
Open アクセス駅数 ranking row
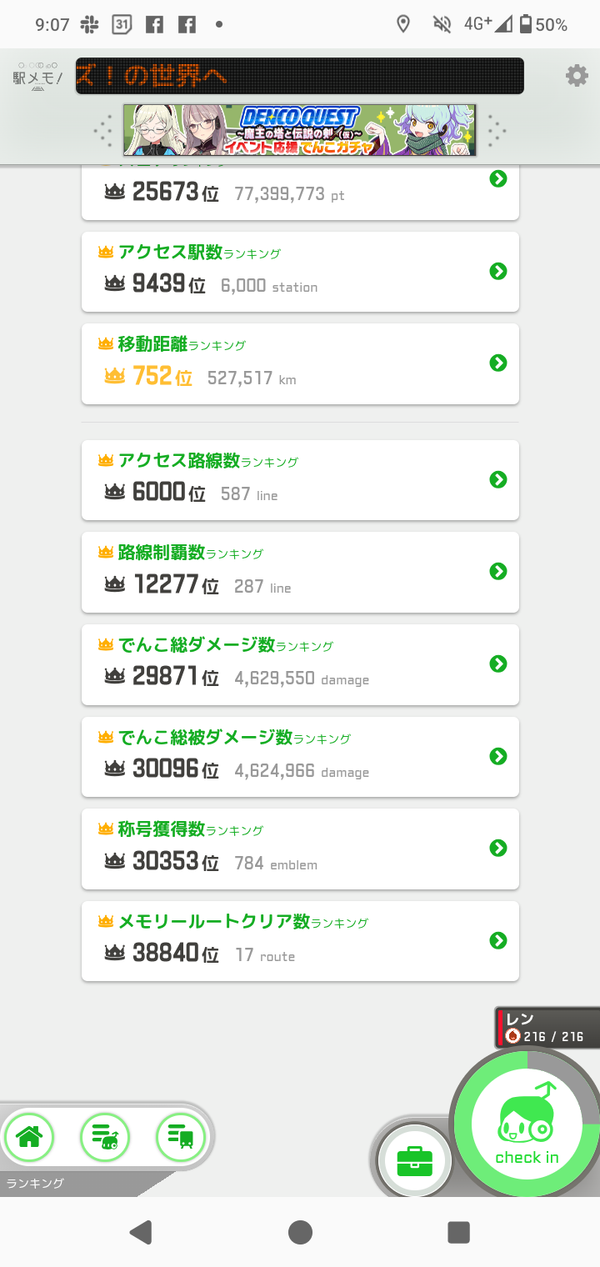300,272
